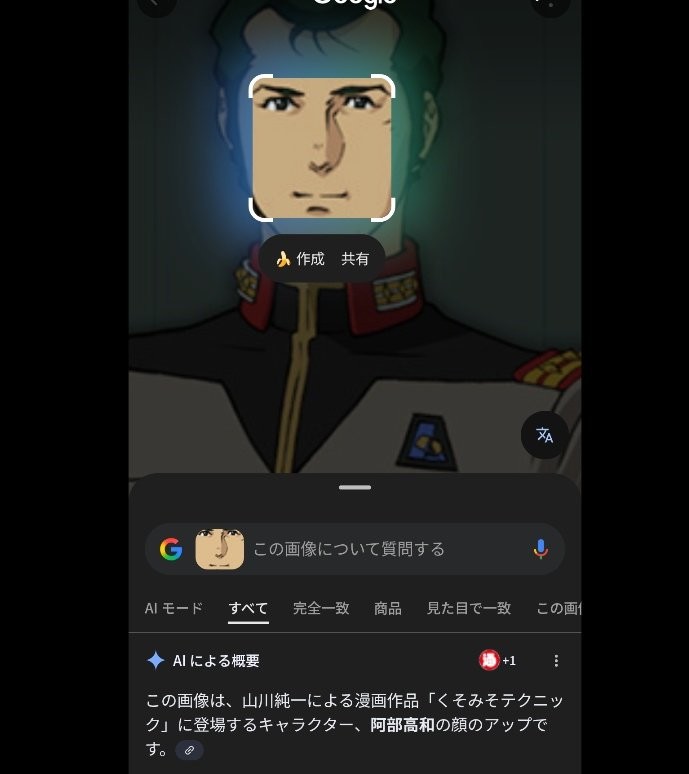The height and width of the screenshot is (774, 689).
Task: Switch to the AI モード tab
Action: click(x=174, y=608)
